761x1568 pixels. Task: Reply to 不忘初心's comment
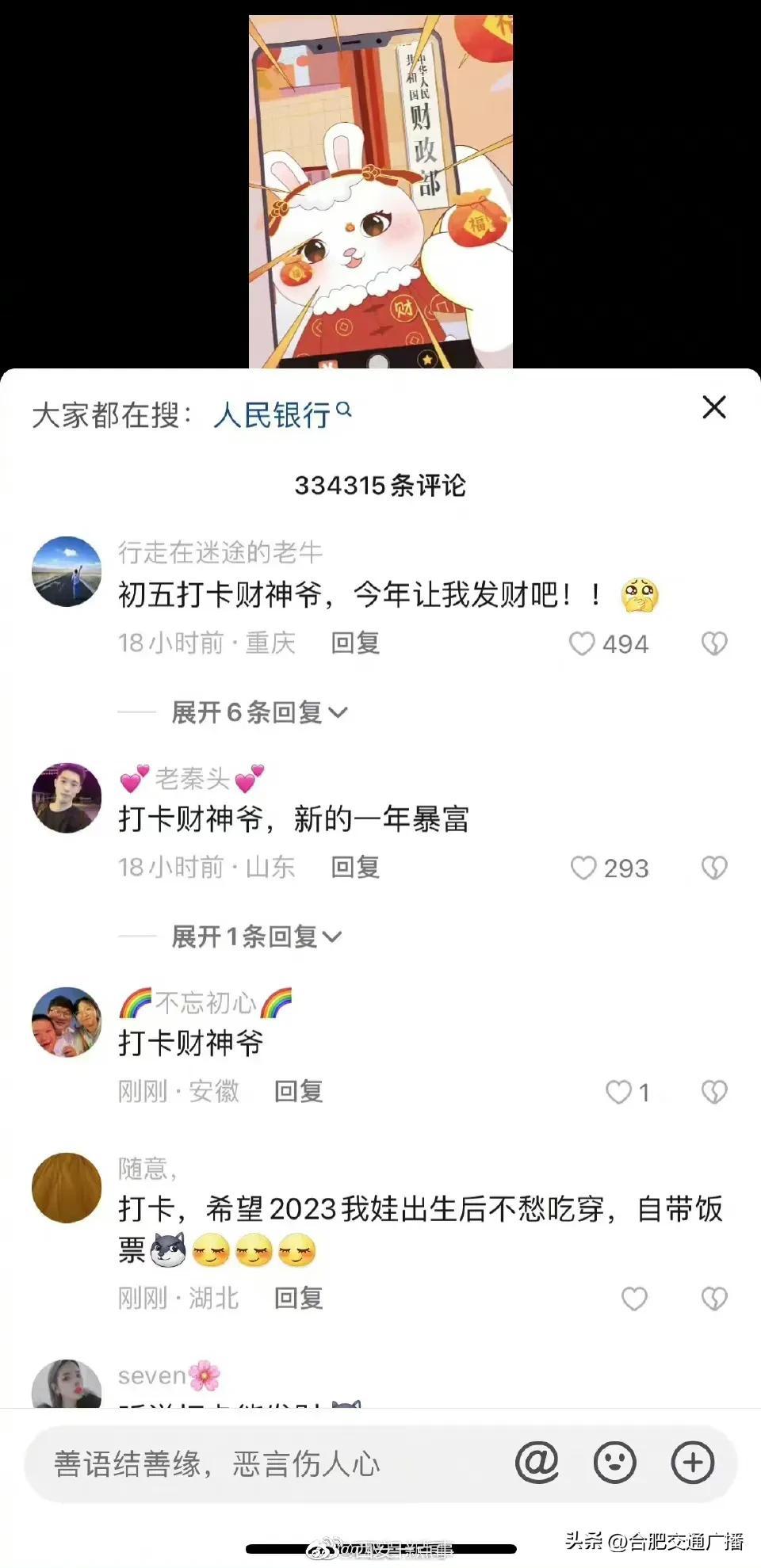click(x=298, y=1092)
